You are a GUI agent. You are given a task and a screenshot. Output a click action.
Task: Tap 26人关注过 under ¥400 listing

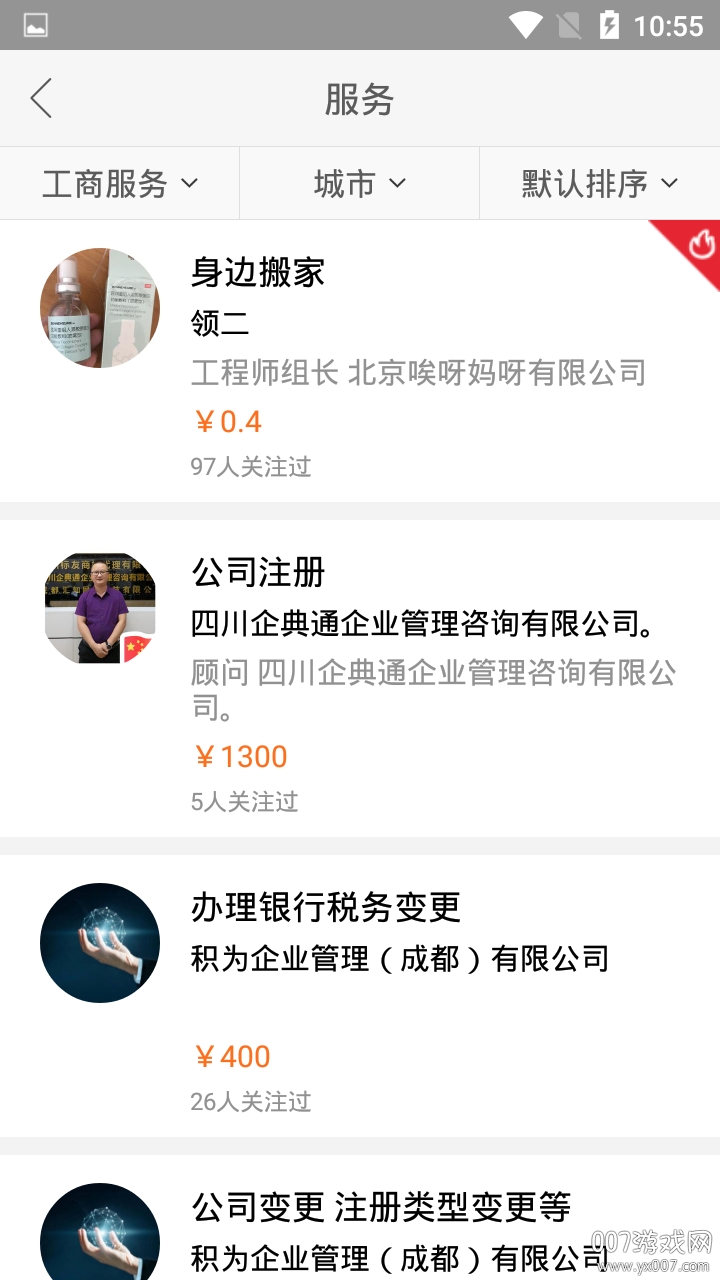point(250,1102)
